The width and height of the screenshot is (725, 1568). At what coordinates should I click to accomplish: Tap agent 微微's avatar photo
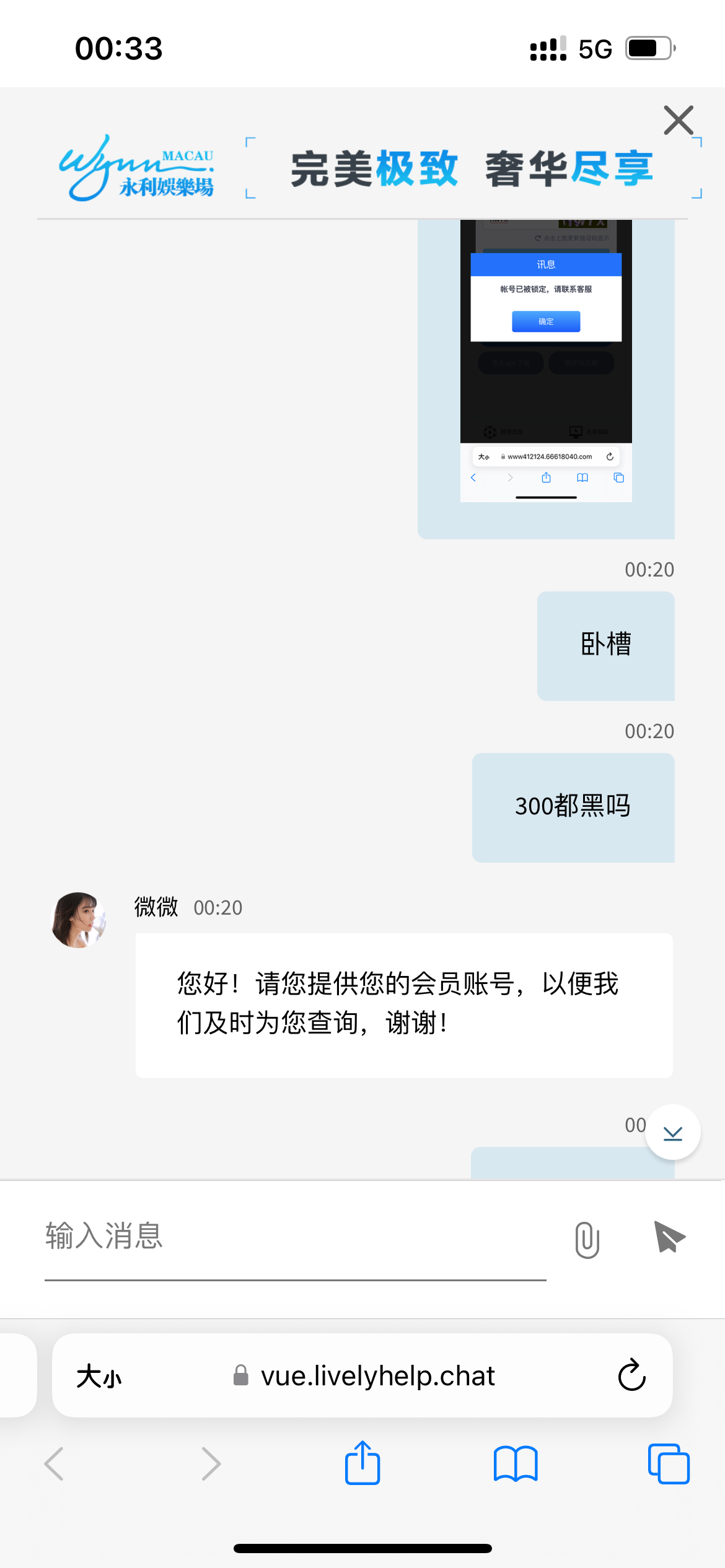[78, 921]
